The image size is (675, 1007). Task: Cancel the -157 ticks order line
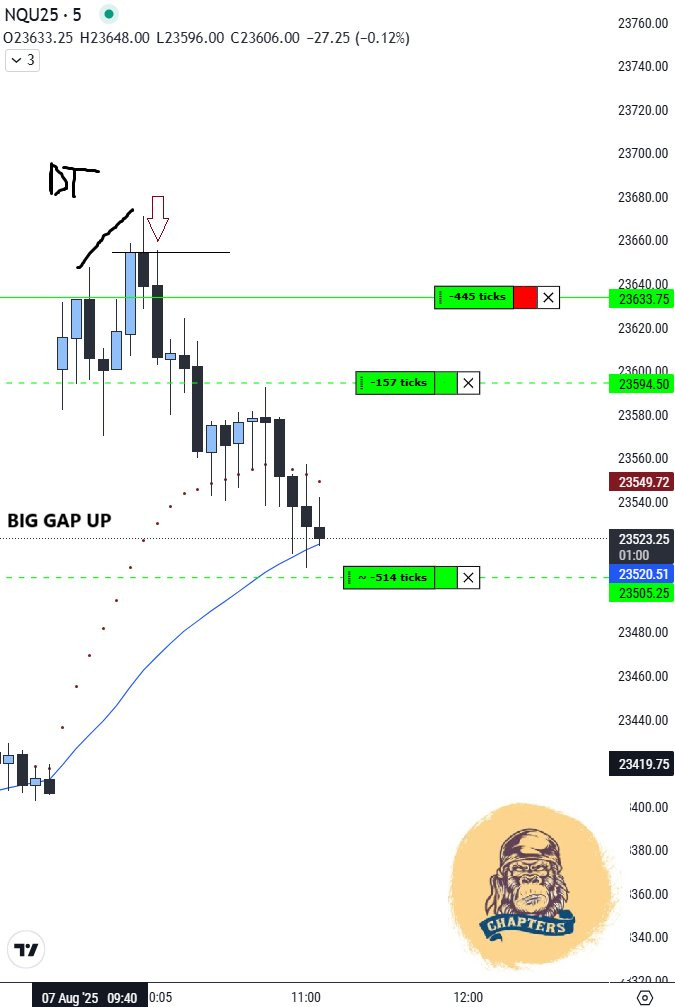468,383
